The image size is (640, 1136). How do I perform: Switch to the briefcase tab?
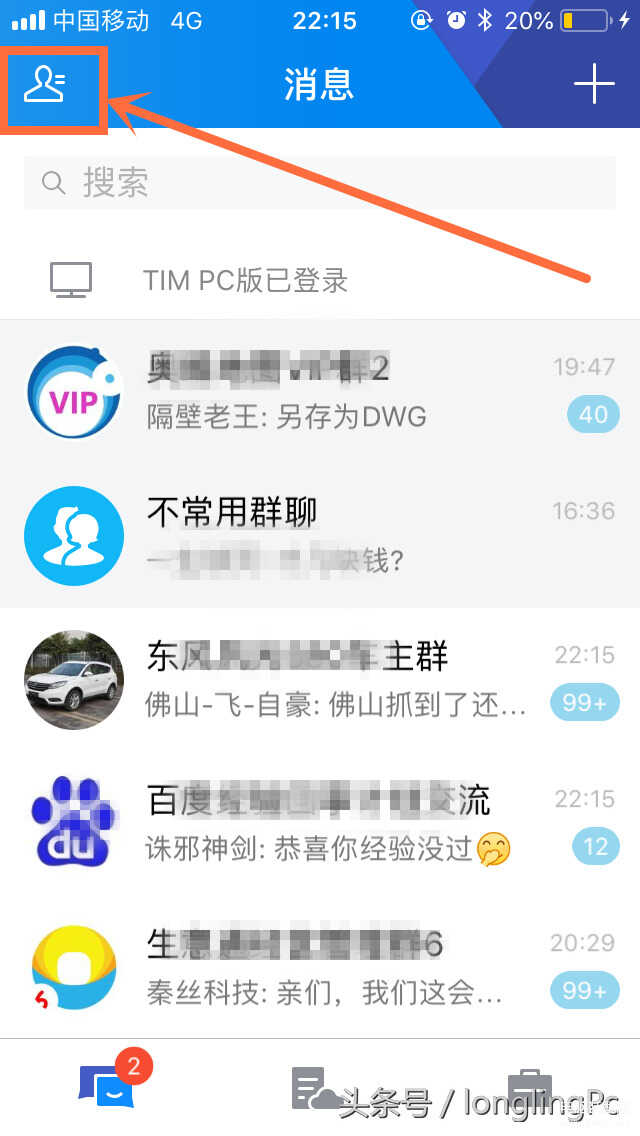530,1090
